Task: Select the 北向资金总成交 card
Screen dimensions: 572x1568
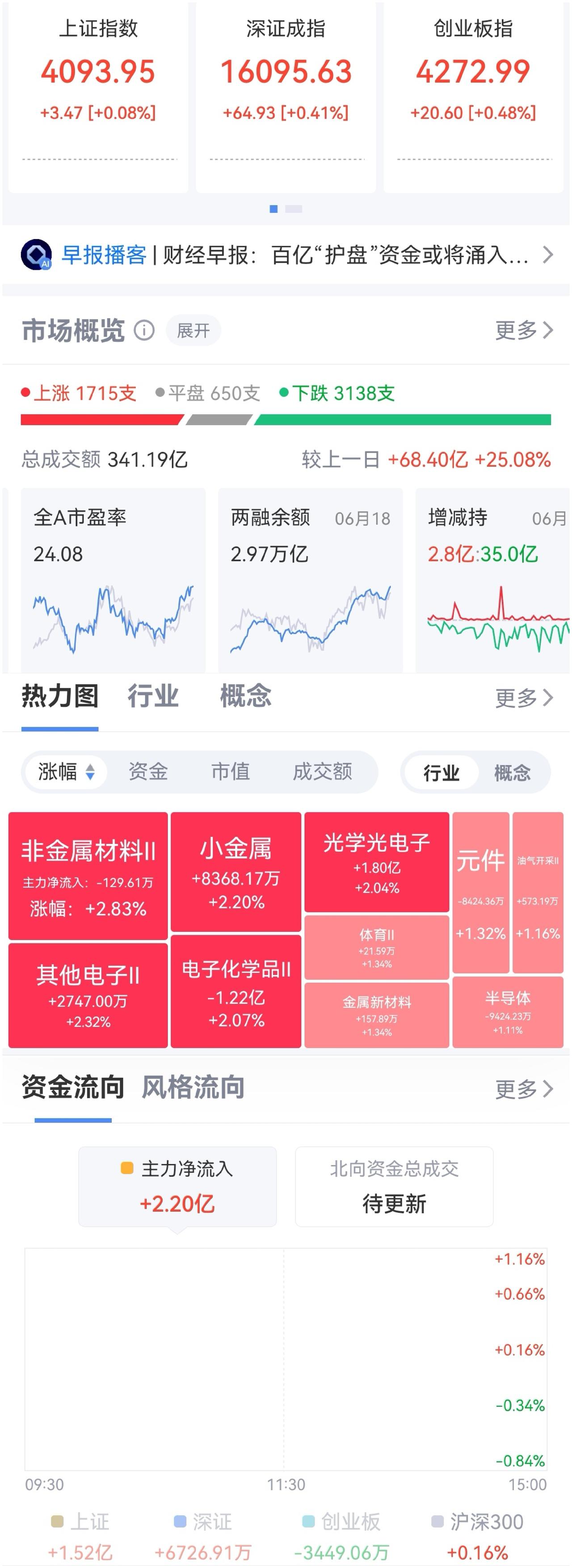Action: (x=394, y=1186)
